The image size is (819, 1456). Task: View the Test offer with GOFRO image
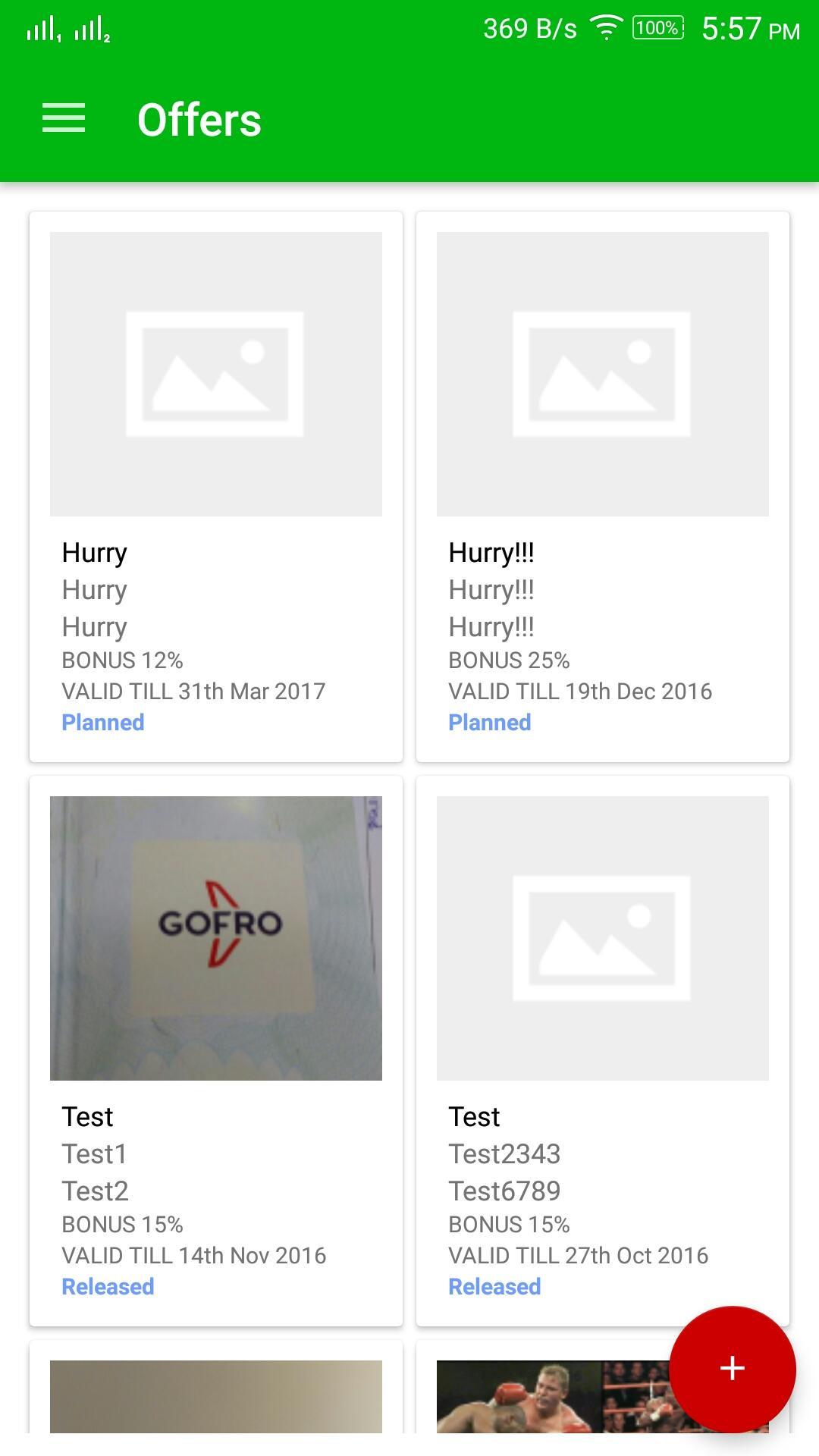tap(216, 1050)
